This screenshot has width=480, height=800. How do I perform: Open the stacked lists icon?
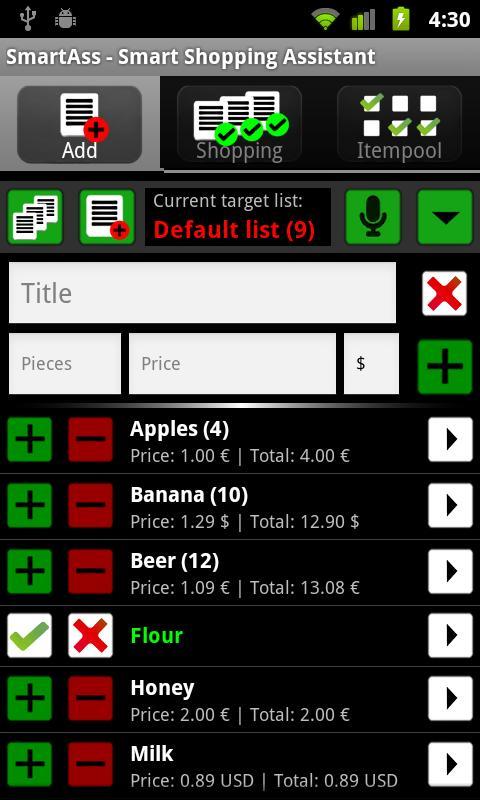pos(35,217)
